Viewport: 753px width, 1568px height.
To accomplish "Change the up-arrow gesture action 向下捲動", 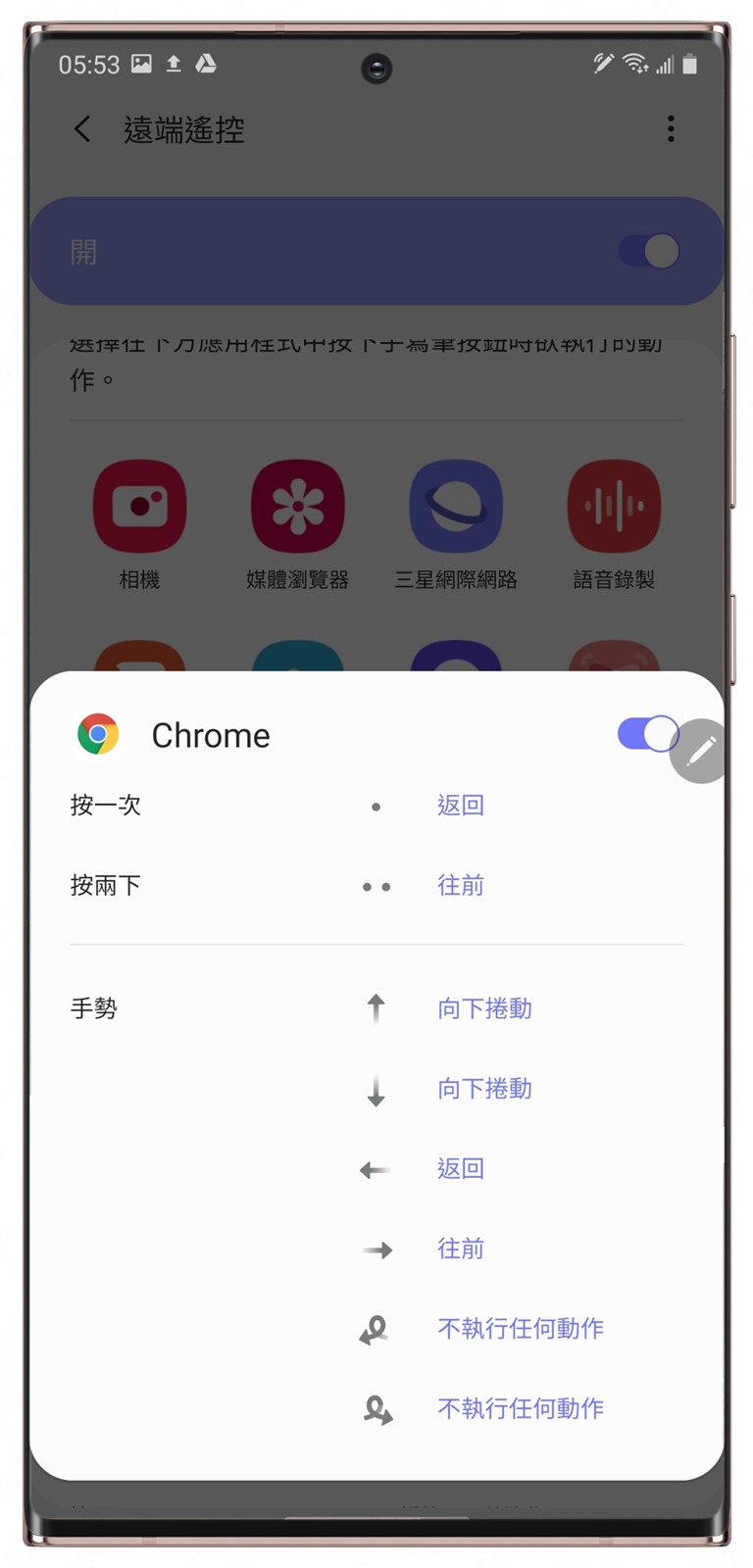I will [x=484, y=1008].
